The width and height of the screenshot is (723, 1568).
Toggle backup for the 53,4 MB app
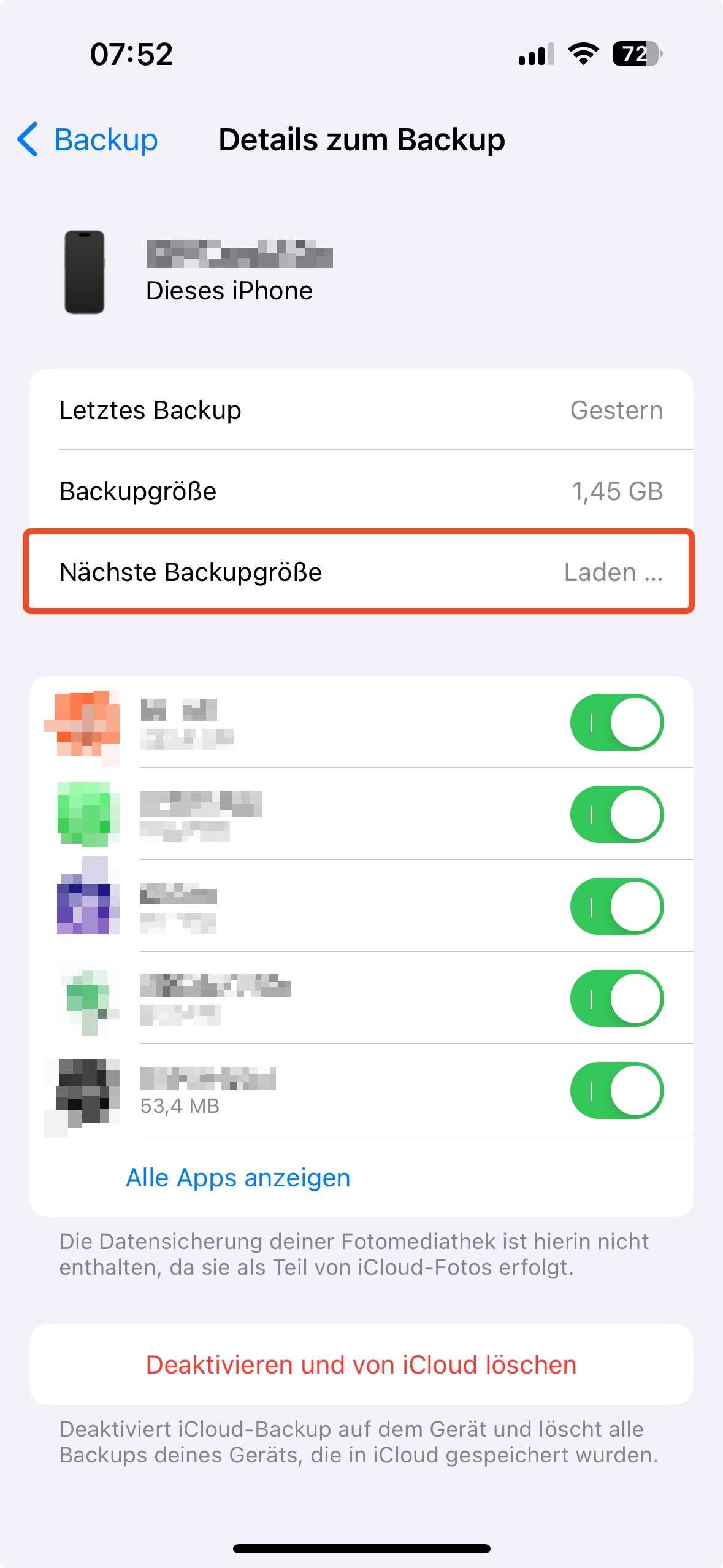coord(616,1090)
